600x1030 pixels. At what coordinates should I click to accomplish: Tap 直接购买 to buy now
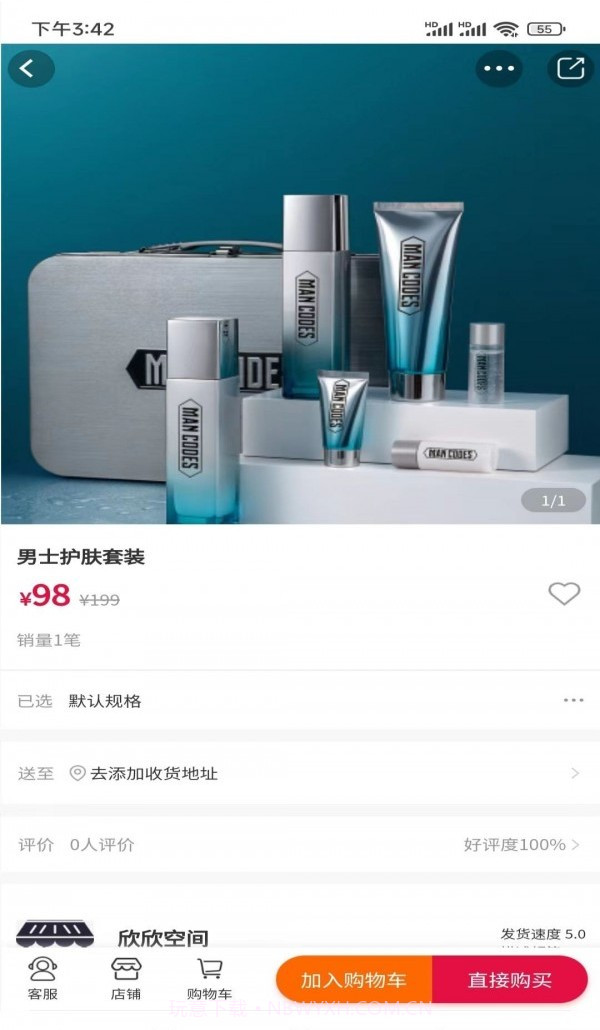[510, 980]
